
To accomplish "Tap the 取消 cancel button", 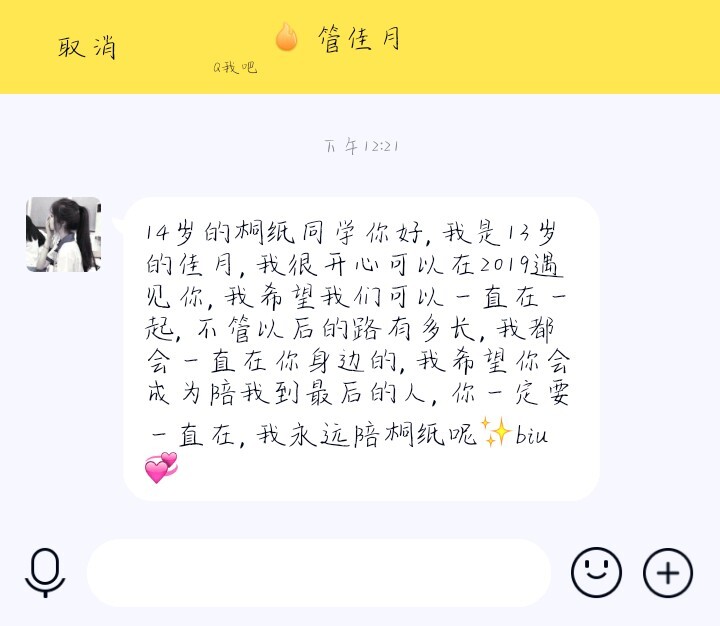I will click(87, 47).
